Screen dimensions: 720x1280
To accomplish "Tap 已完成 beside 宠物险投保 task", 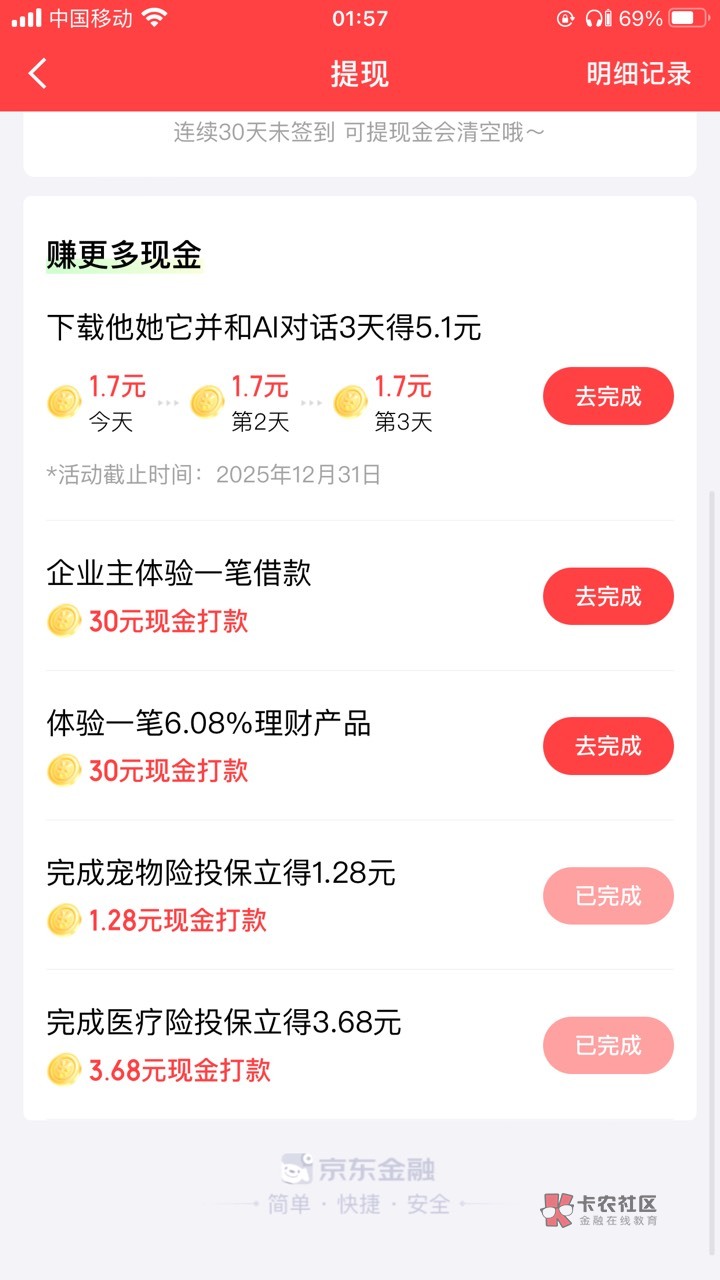I will click(608, 896).
